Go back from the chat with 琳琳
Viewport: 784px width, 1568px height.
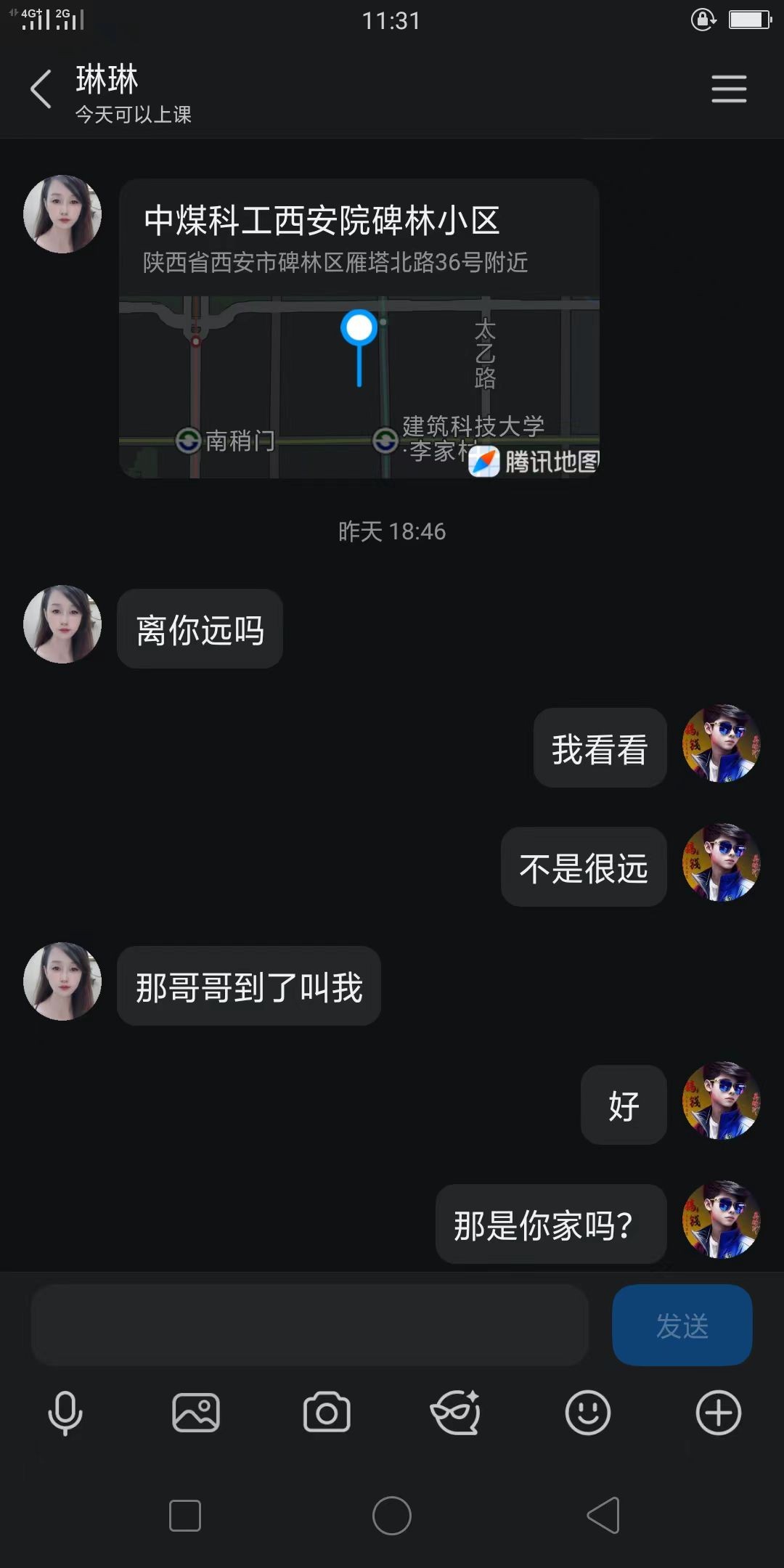click(x=41, y=89)
